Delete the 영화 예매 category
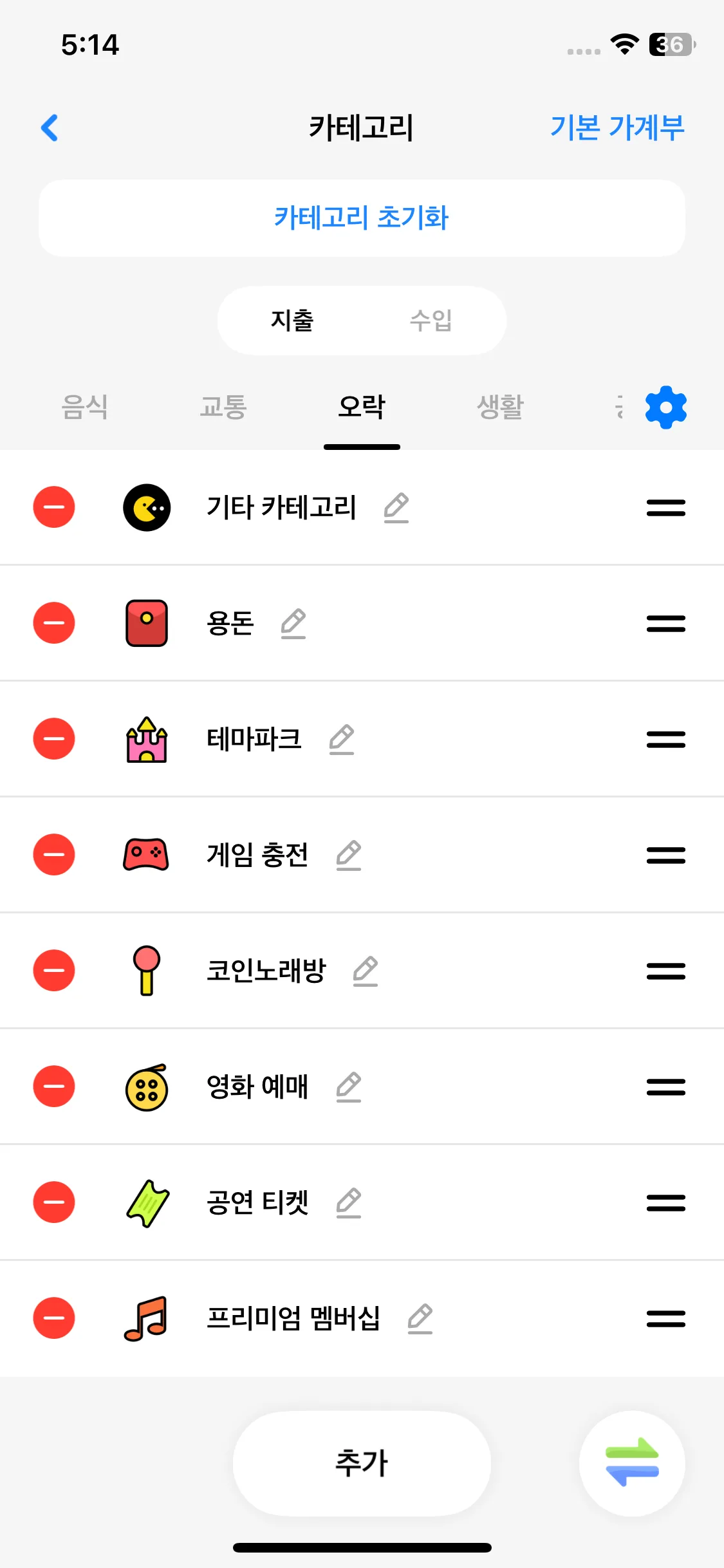724x1568 pixels. [54, 1087]
